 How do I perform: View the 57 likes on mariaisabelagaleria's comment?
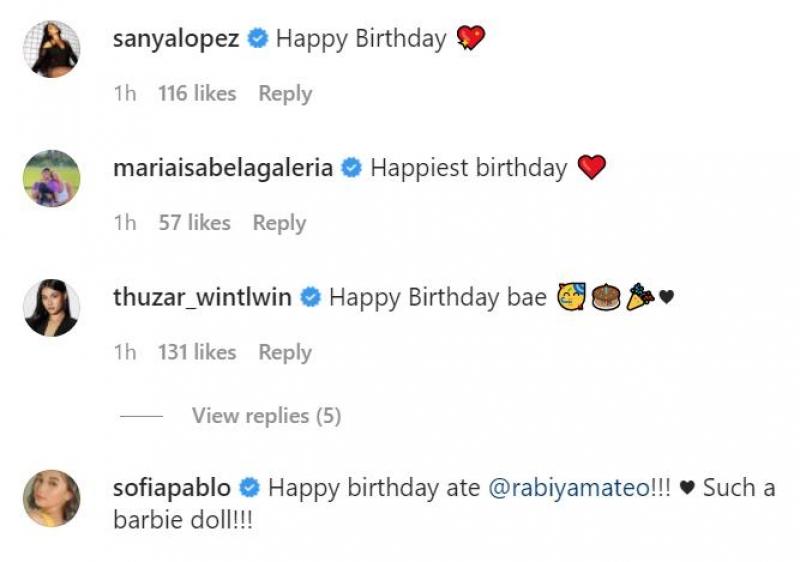194,223
